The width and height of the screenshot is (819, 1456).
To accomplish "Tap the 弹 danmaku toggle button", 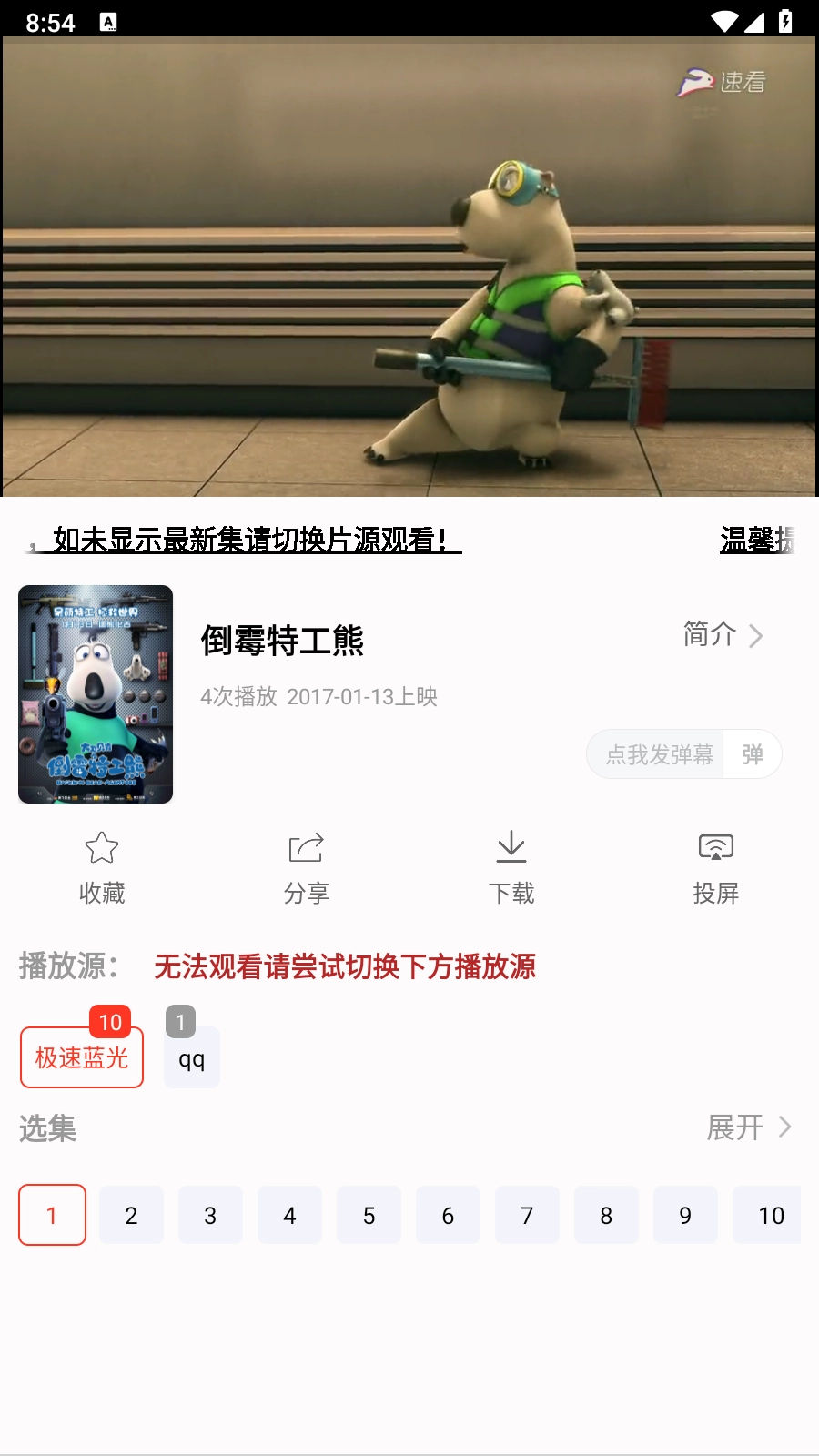I will pos(753,753).
